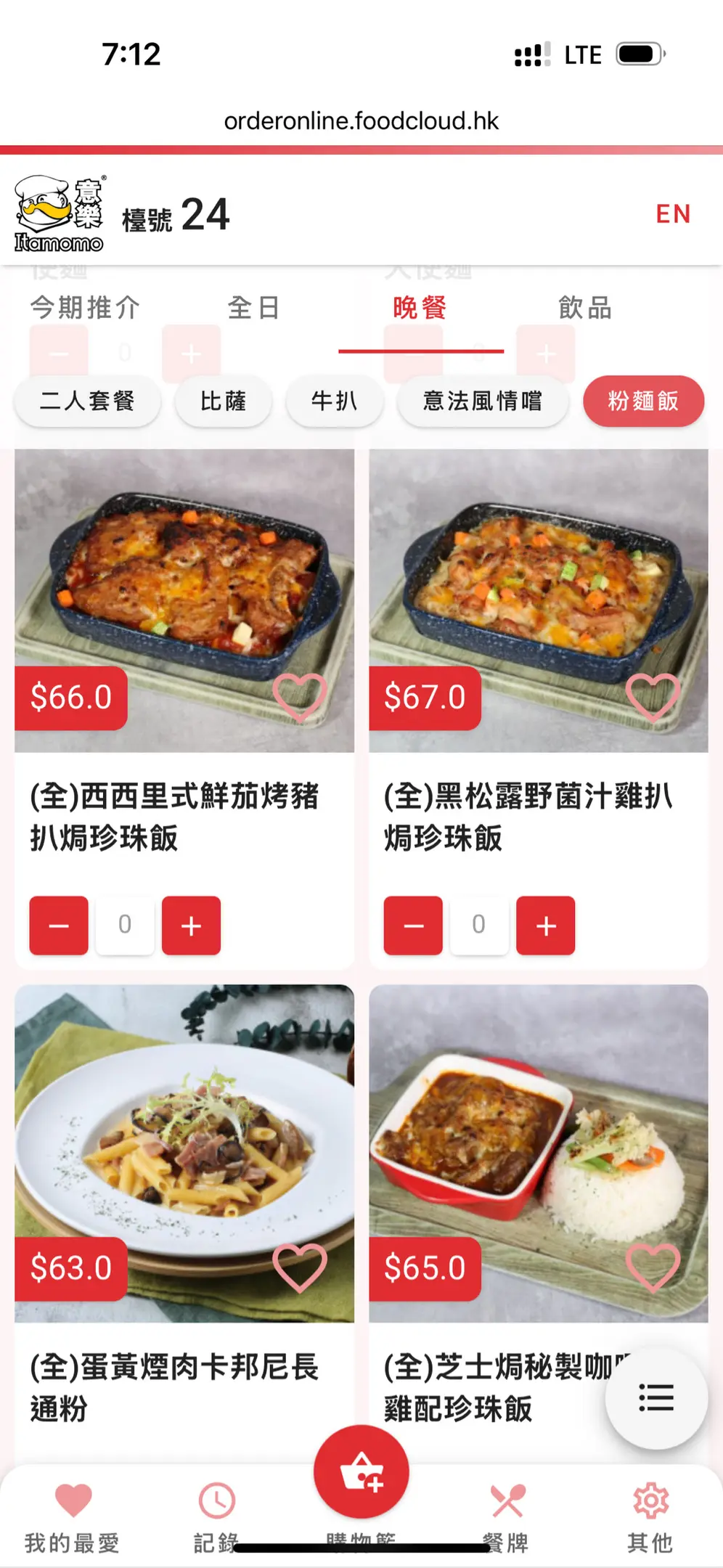Choose the 意法風情嚐 chip
Image resolution: width=723 pixels, height=1568 pixels.
(482, 401)
